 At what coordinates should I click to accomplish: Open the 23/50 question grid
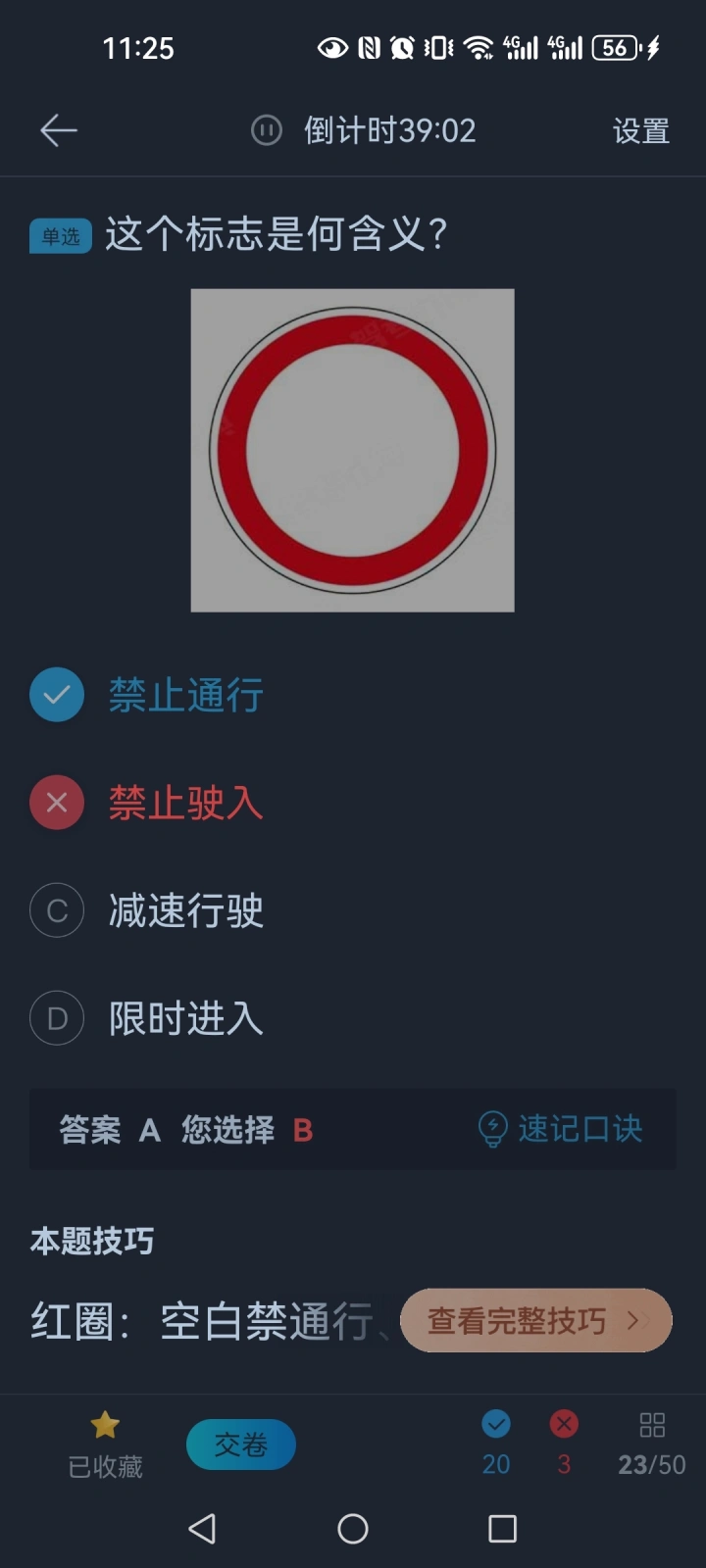[651, 1444]
